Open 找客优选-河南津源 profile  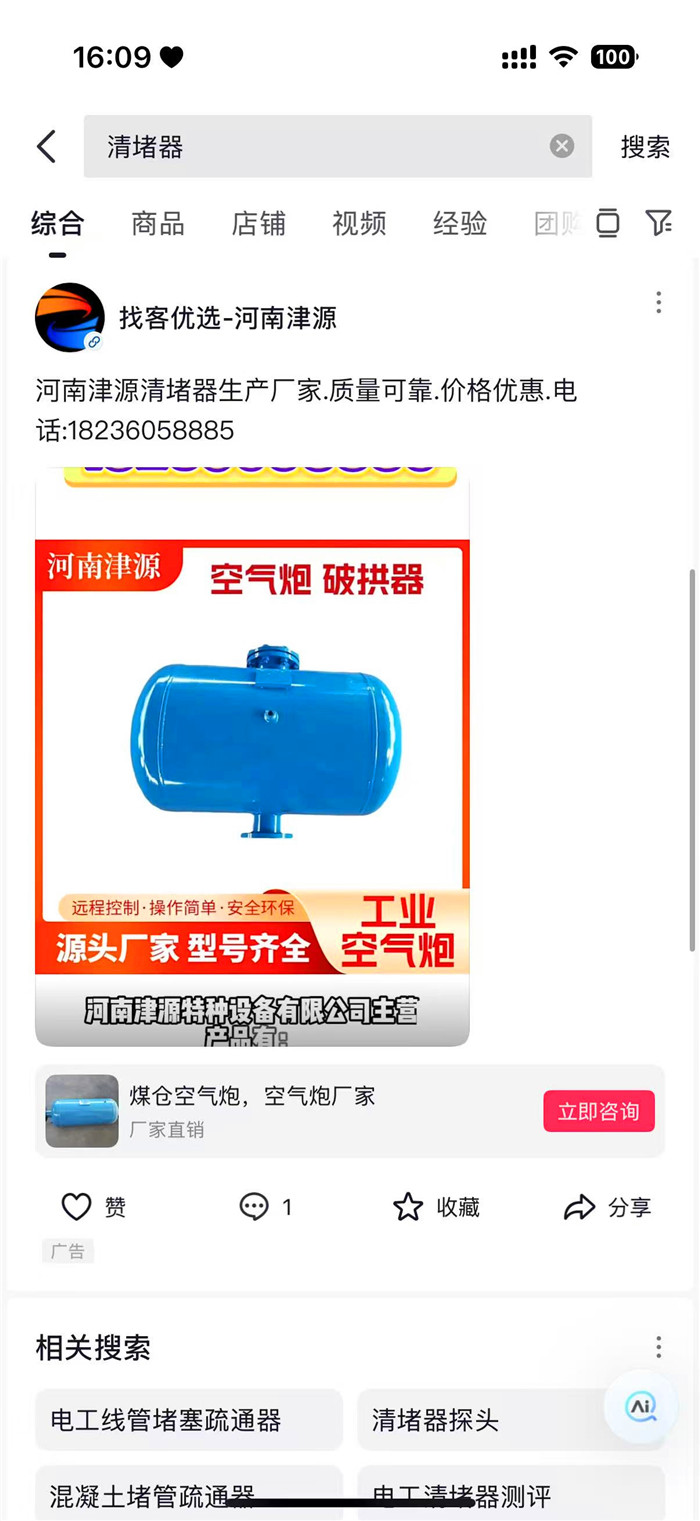(x=227, y=318)
